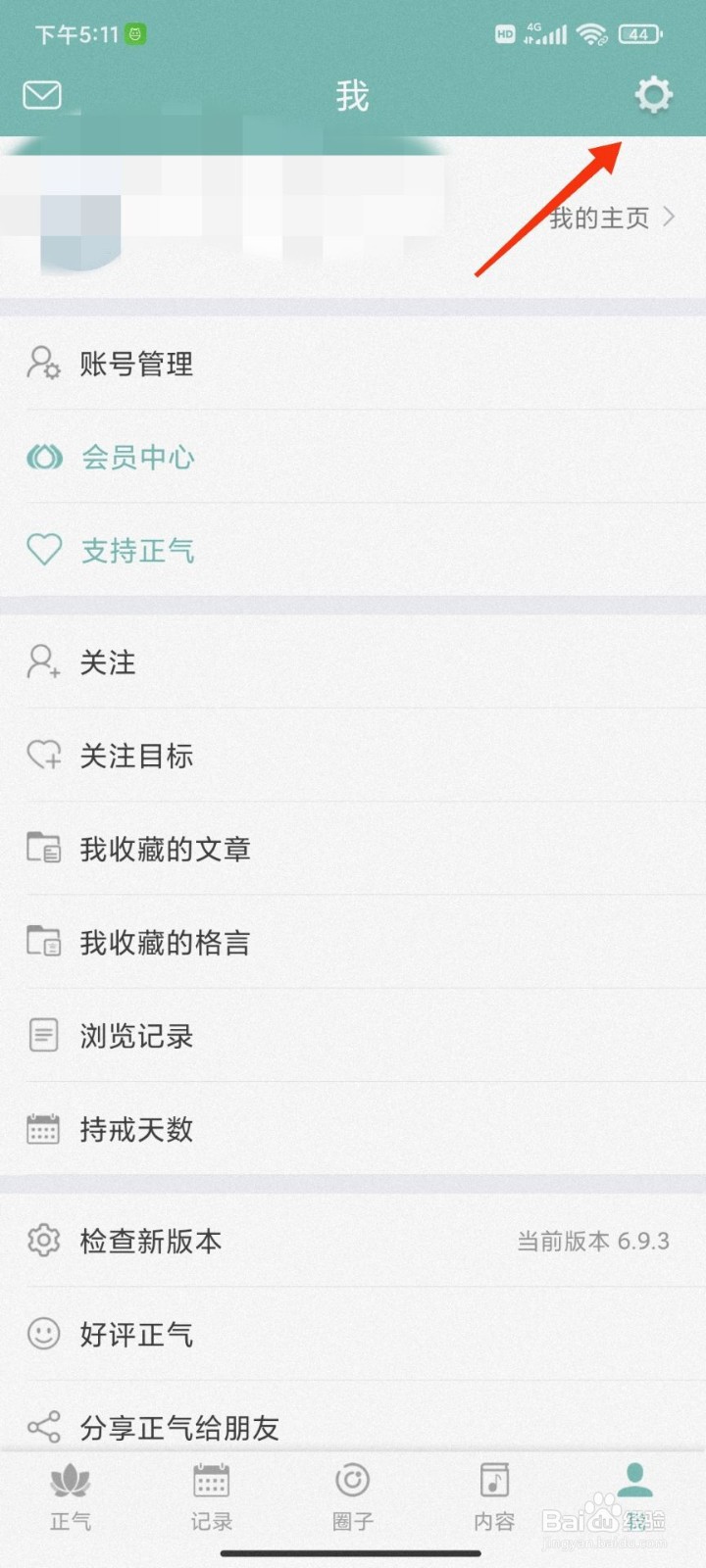Viewport: 706px width, 1568px height.
Task: Click the 会员中心 member center icon
Action: 43,457
